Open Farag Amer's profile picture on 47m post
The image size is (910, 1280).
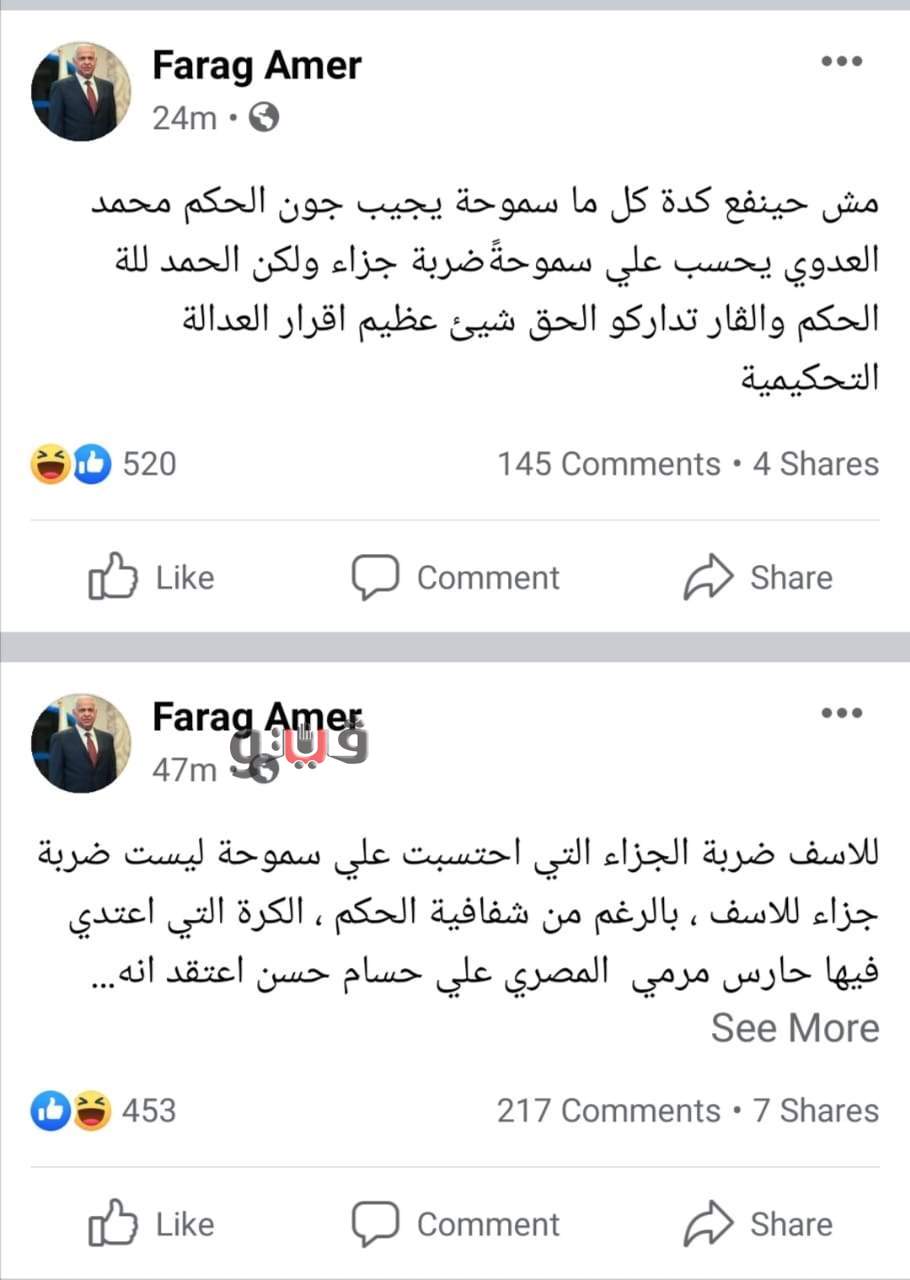click(x=81, y=743)
